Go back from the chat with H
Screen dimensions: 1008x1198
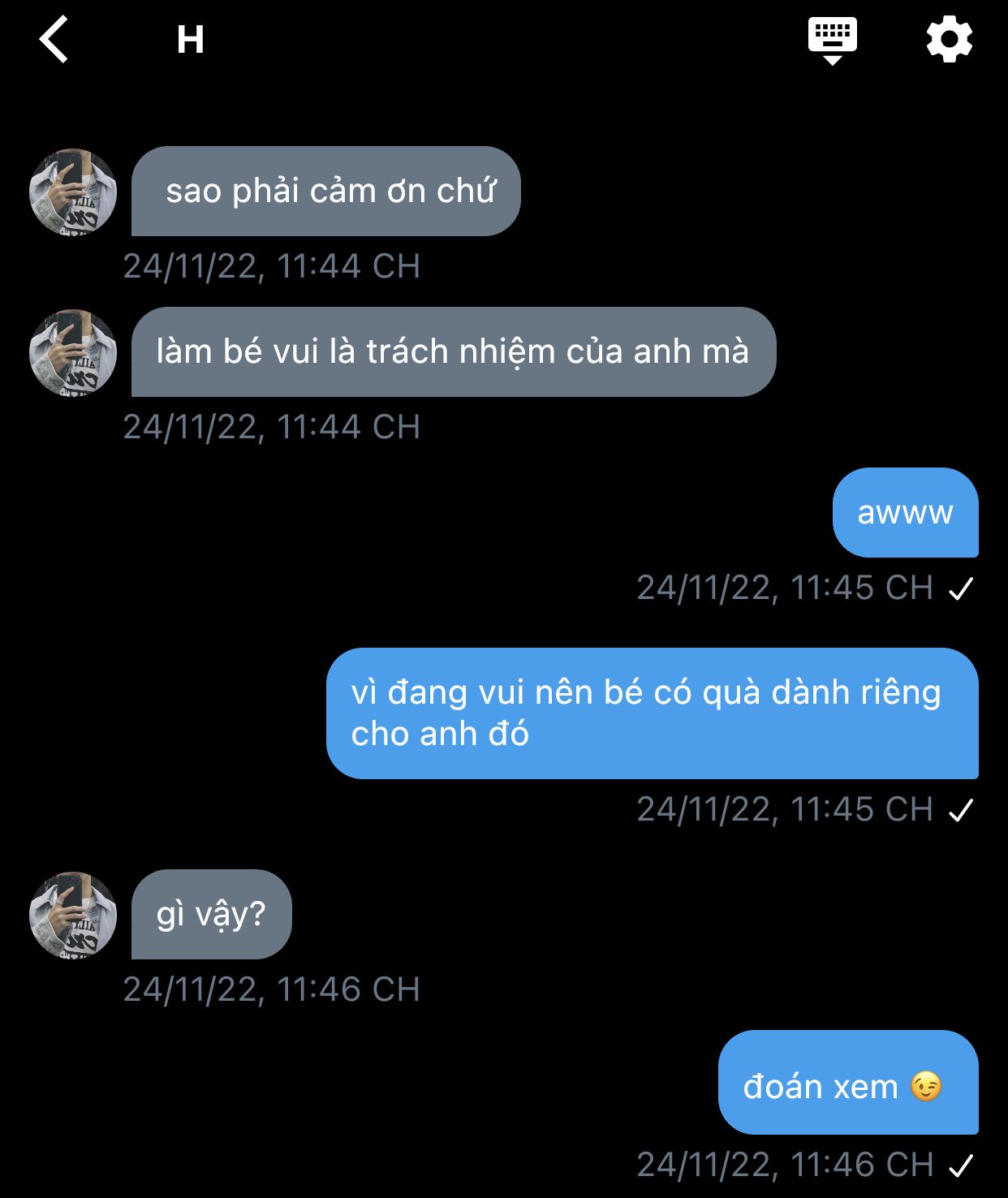coord(54,39)
